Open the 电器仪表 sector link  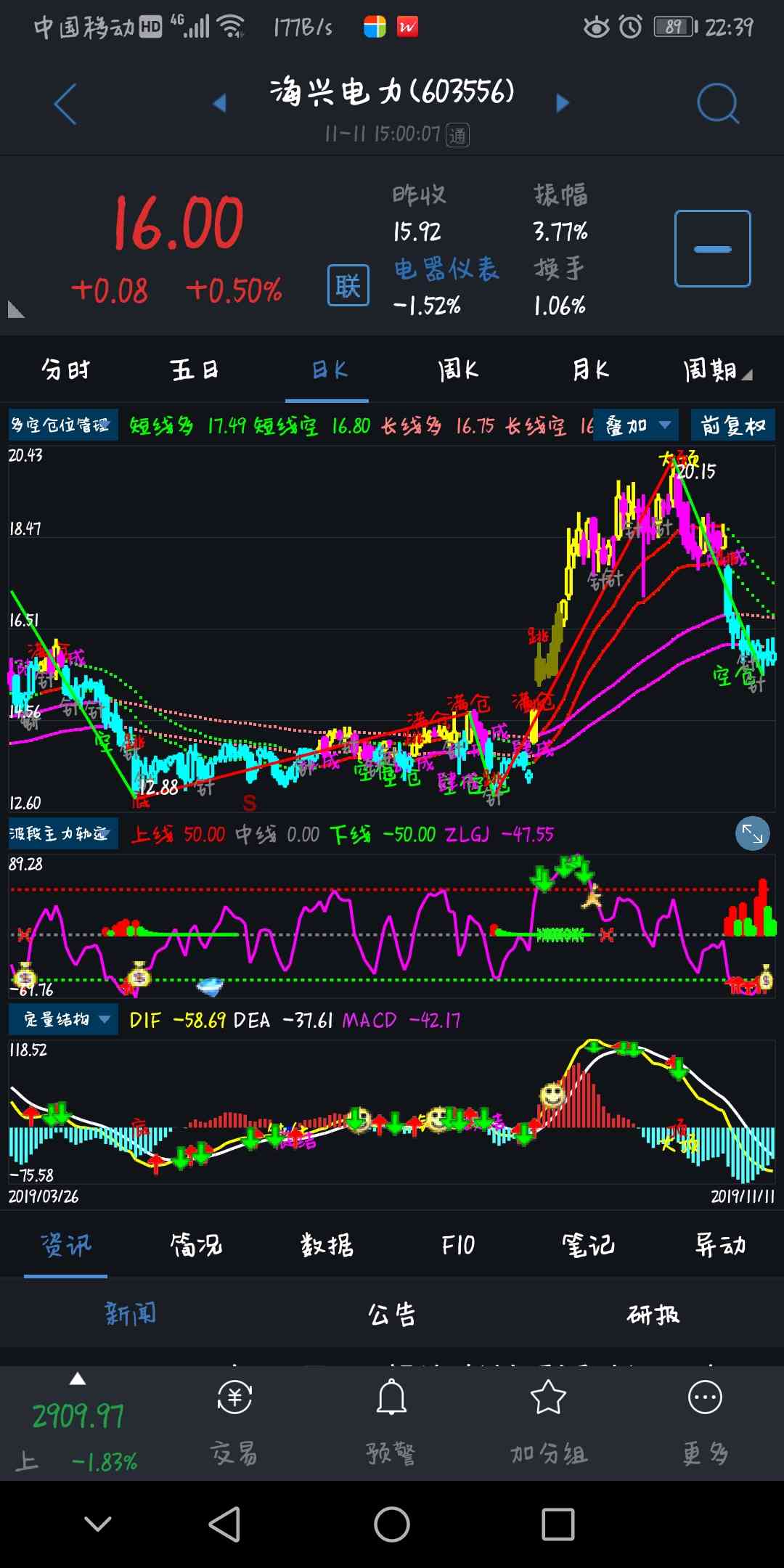(446, 269)
